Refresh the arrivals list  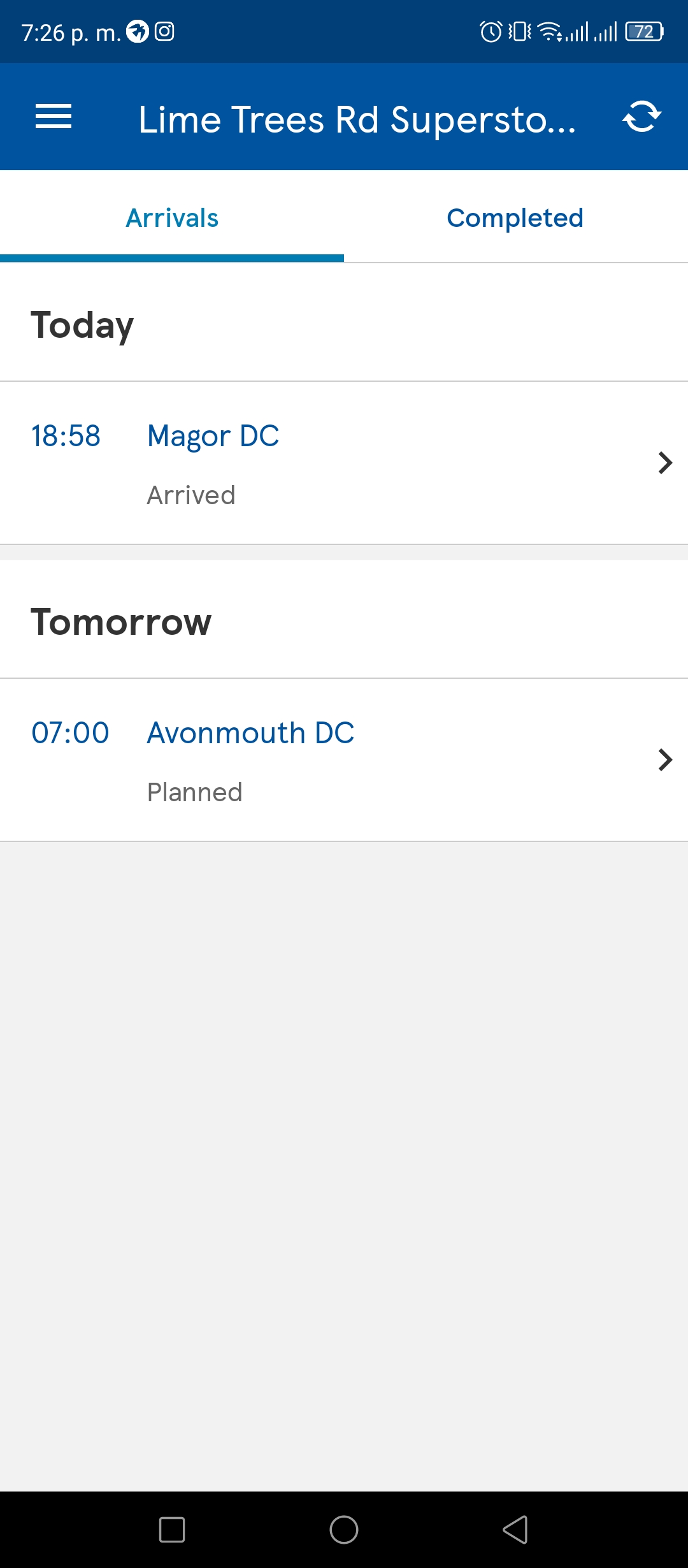[x=641, y=117]
